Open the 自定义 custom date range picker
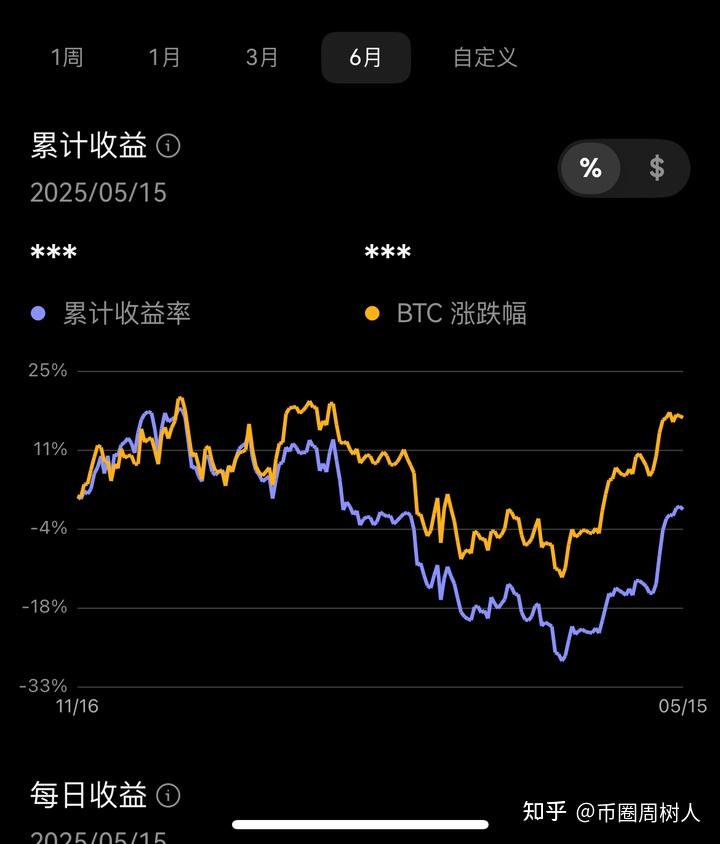The image size is (720, 844). pos(483,58)
